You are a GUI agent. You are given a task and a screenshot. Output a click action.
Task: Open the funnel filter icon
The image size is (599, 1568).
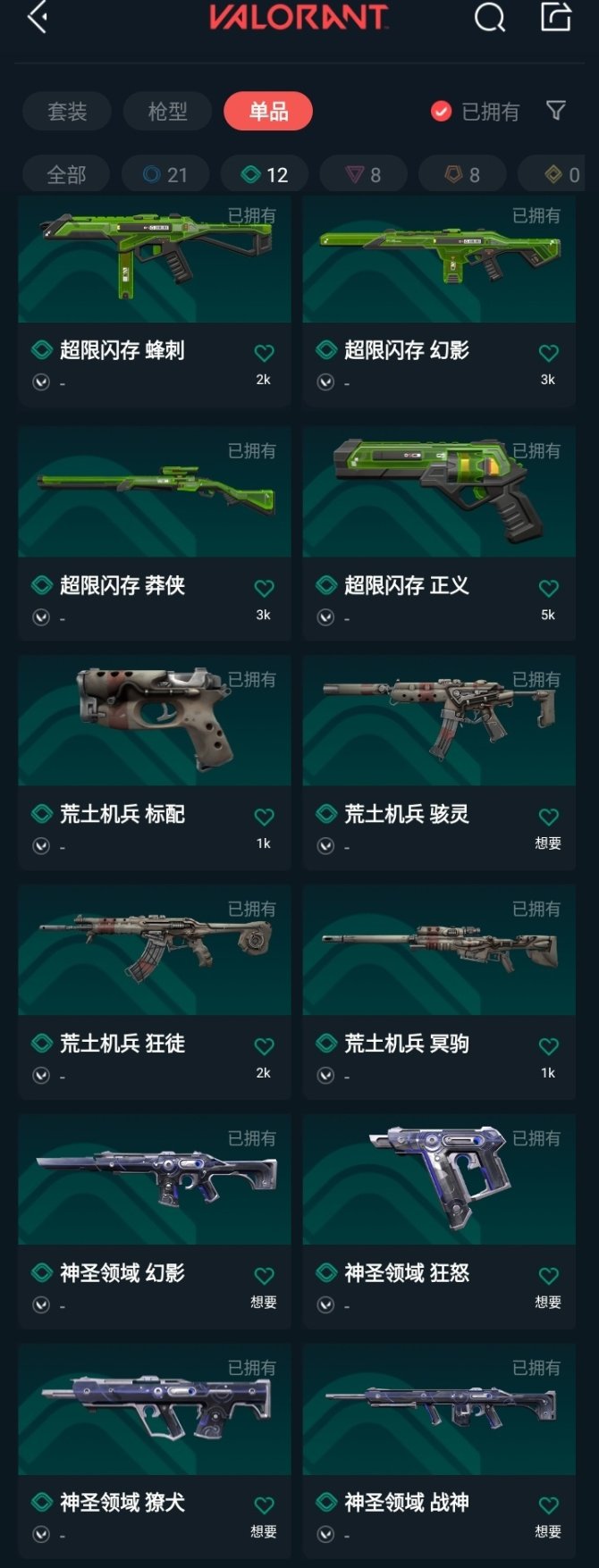click(x=555, y=111)
